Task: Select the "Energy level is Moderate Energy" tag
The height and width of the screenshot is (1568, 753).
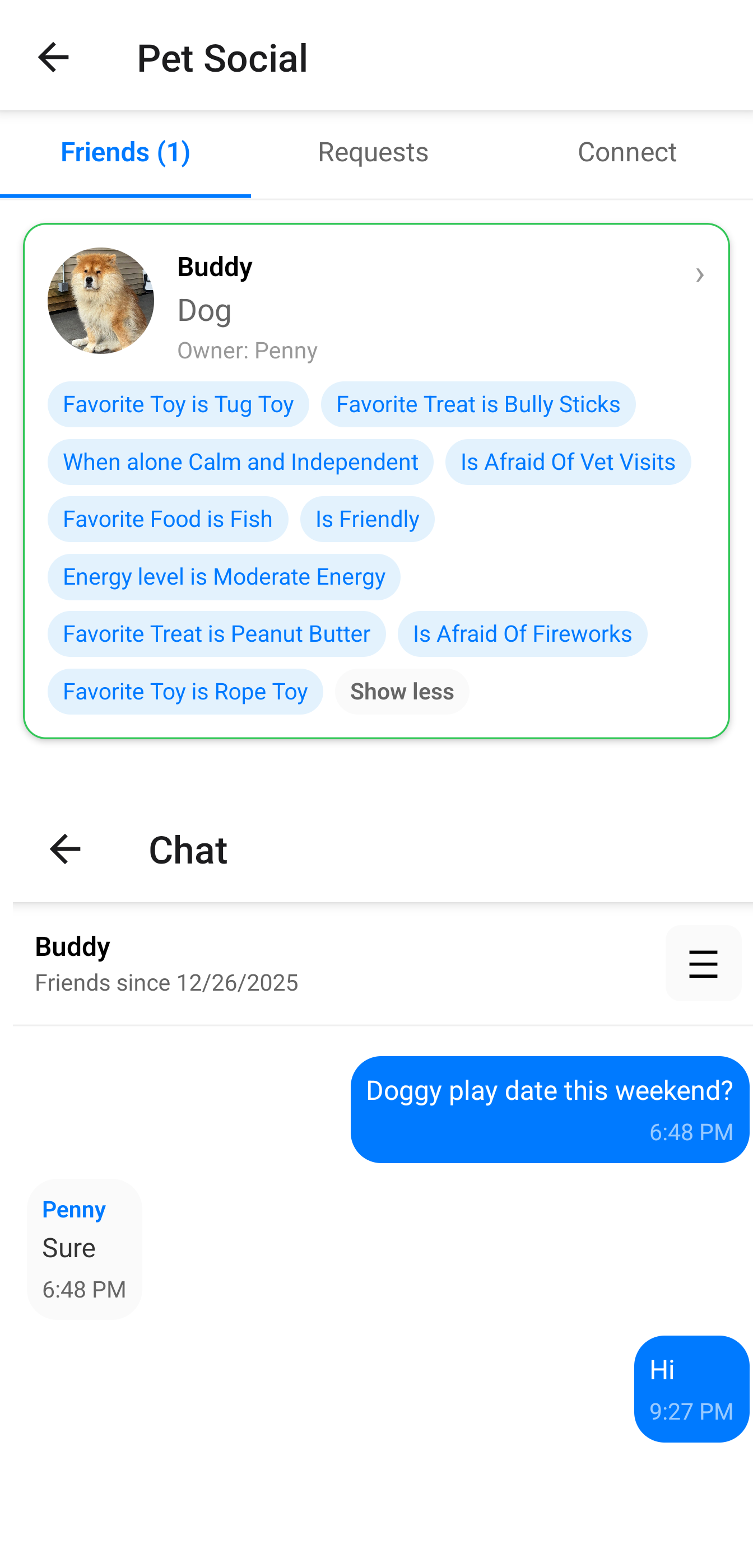Action: pos(224,576)
